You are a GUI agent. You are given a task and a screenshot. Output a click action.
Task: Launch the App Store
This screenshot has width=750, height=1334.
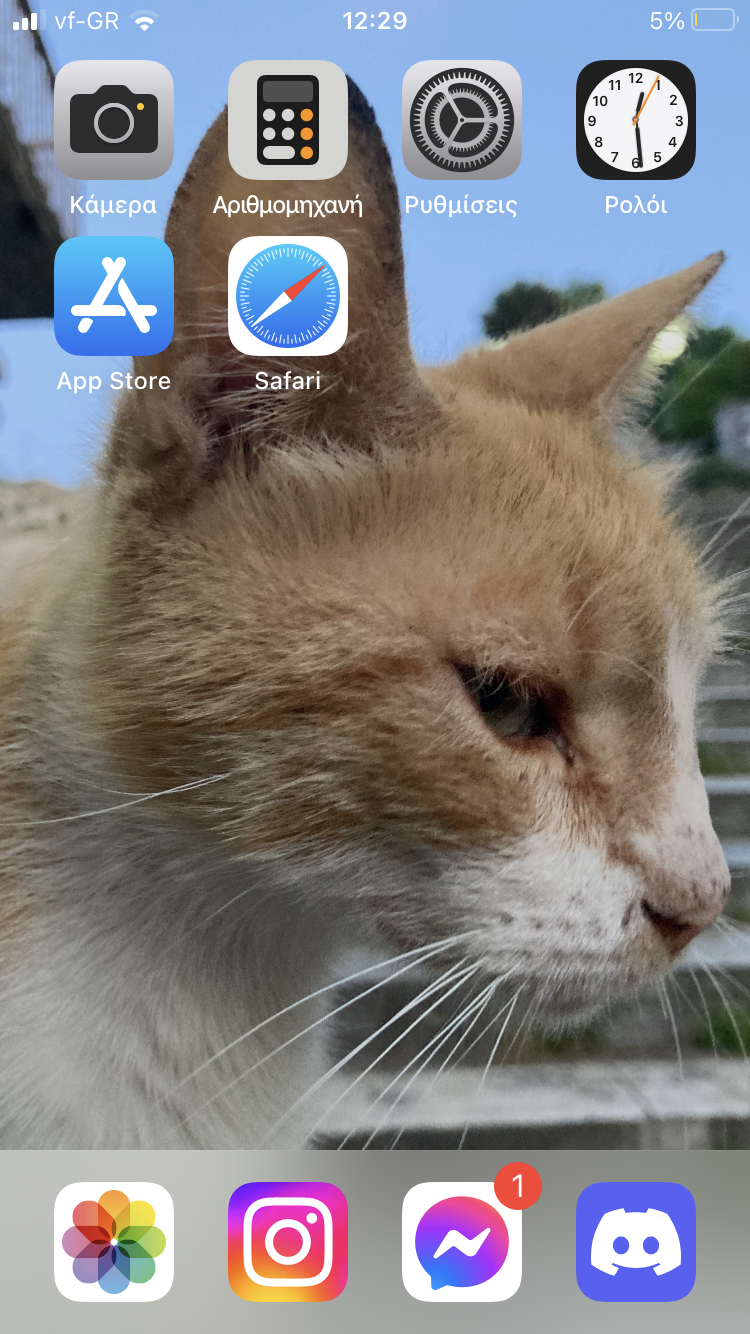tap(113, 296)
